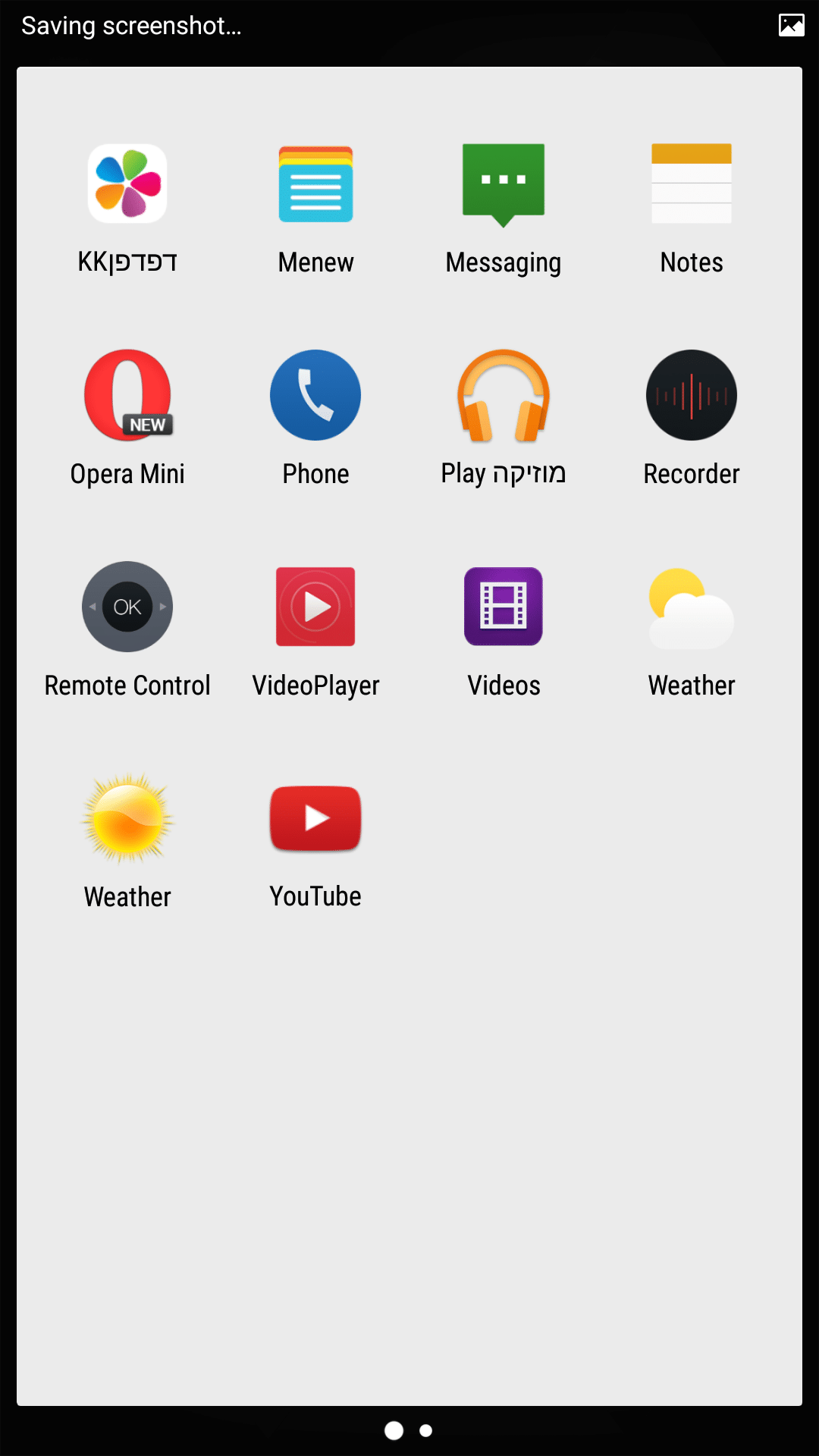Open Weather app with the sun-only icon
Viewport: 819px width, 1456px height.
(127, 818)
